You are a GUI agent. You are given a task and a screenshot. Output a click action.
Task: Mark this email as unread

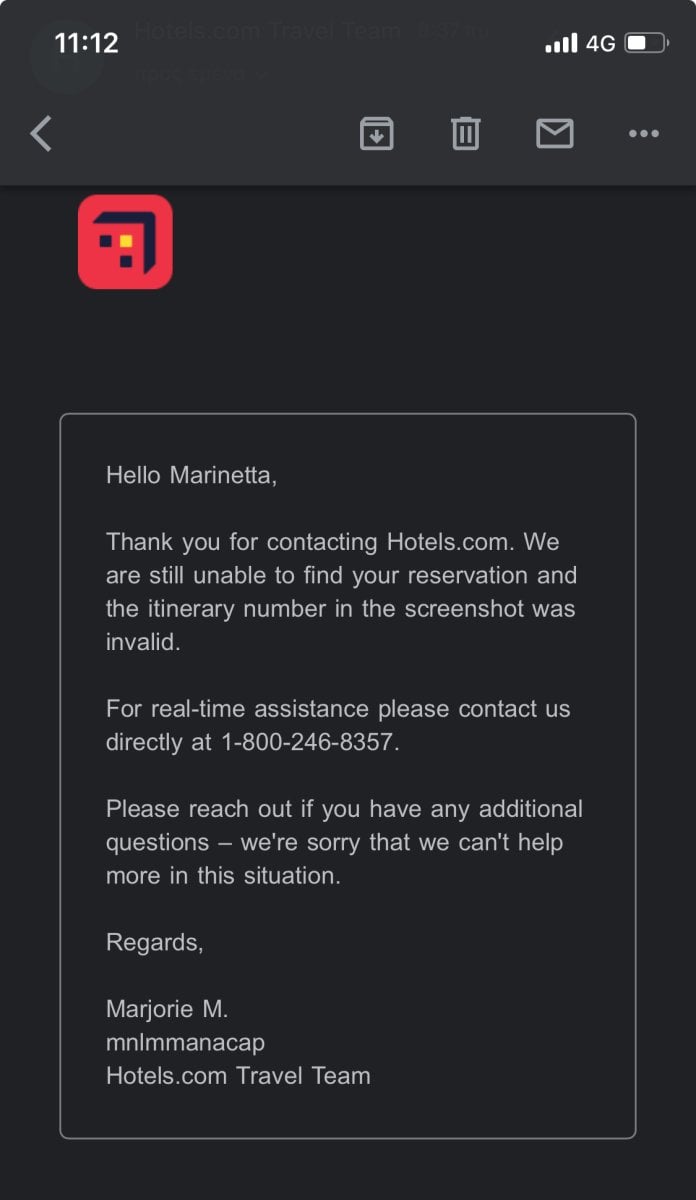click(554, 133)
